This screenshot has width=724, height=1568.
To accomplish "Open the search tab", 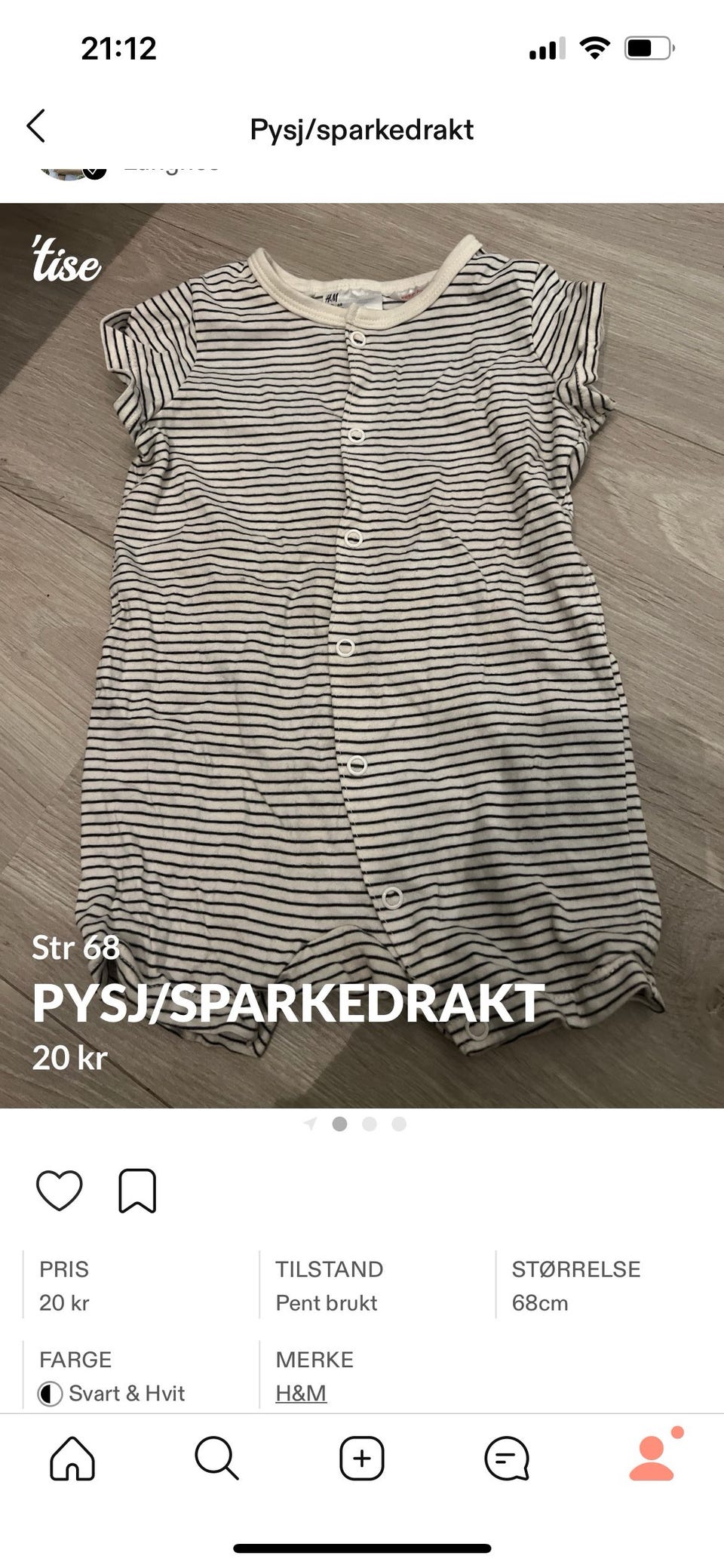I will [216, 1458].
